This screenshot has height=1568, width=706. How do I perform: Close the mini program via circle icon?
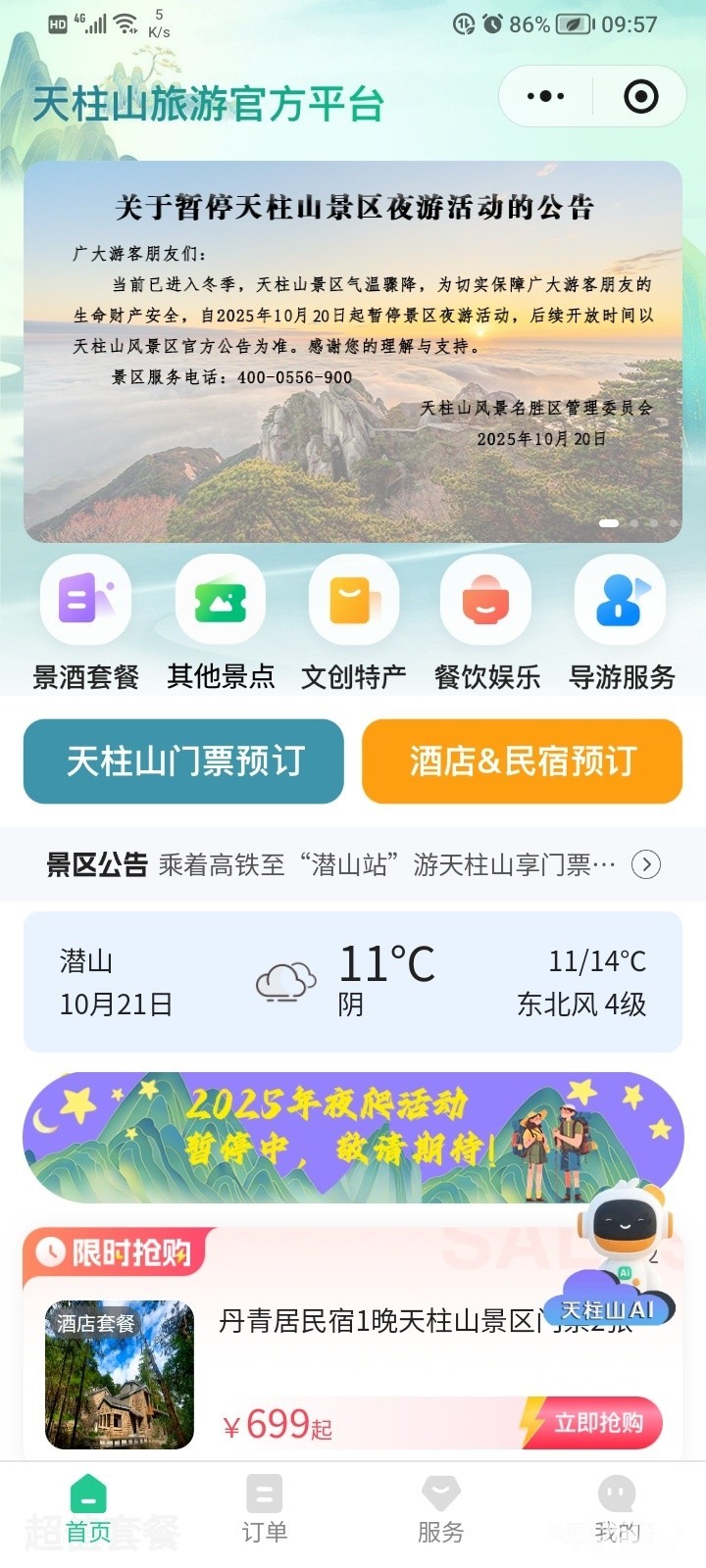(x=640, y=97)
